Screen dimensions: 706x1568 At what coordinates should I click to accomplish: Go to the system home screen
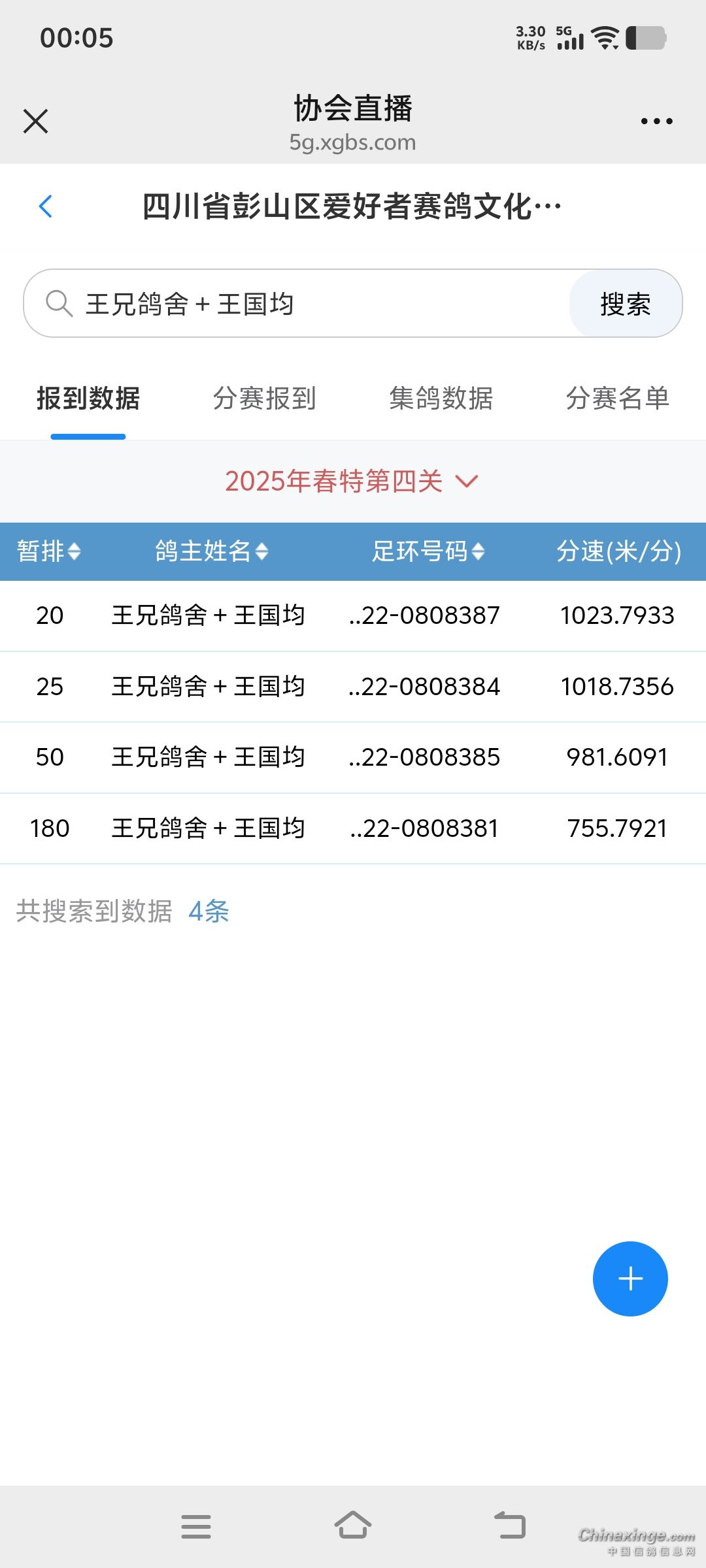(353, 1526)
